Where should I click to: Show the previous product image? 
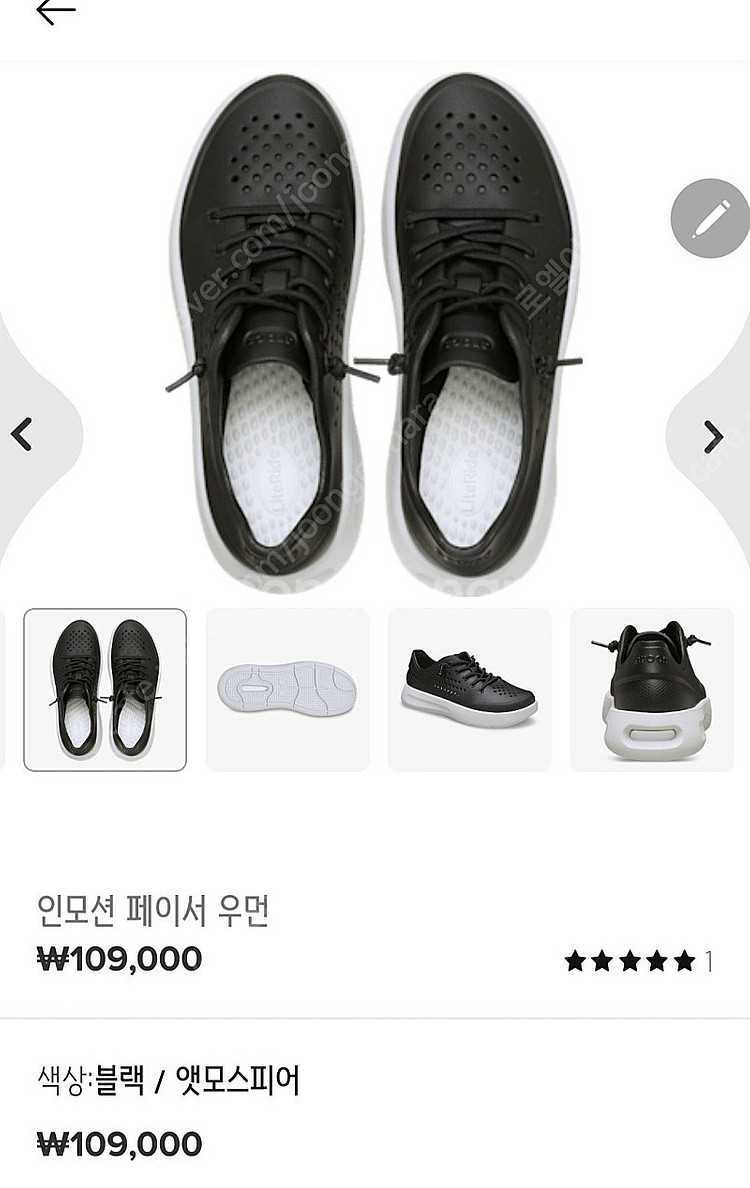22,435
